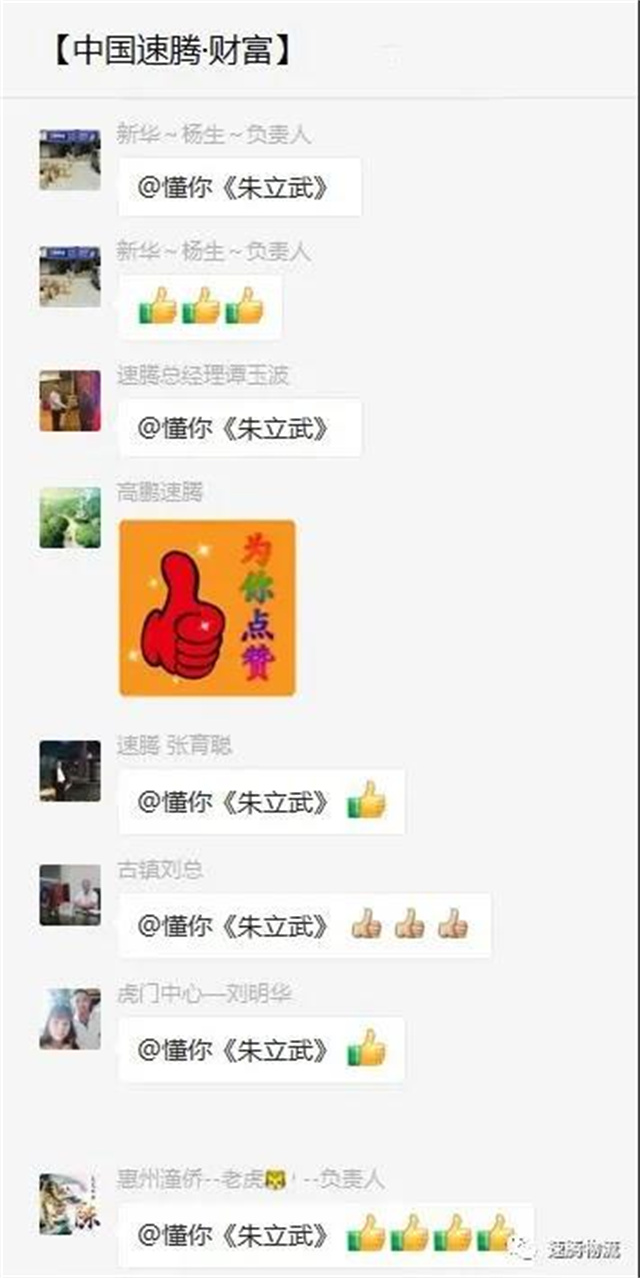Open 虎门中心—刘明华's avatar
Image resolution: width=640 pixels, height=1278 pixels.
[x=70, y=1019]
